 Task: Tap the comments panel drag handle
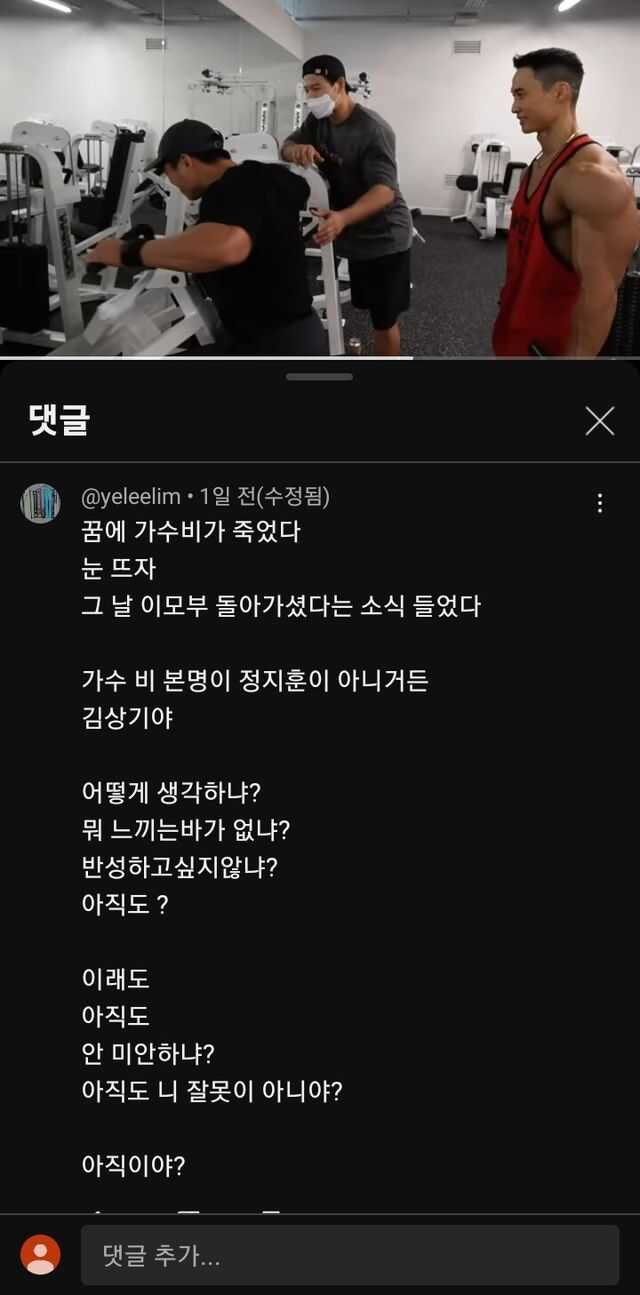point(319,377)
